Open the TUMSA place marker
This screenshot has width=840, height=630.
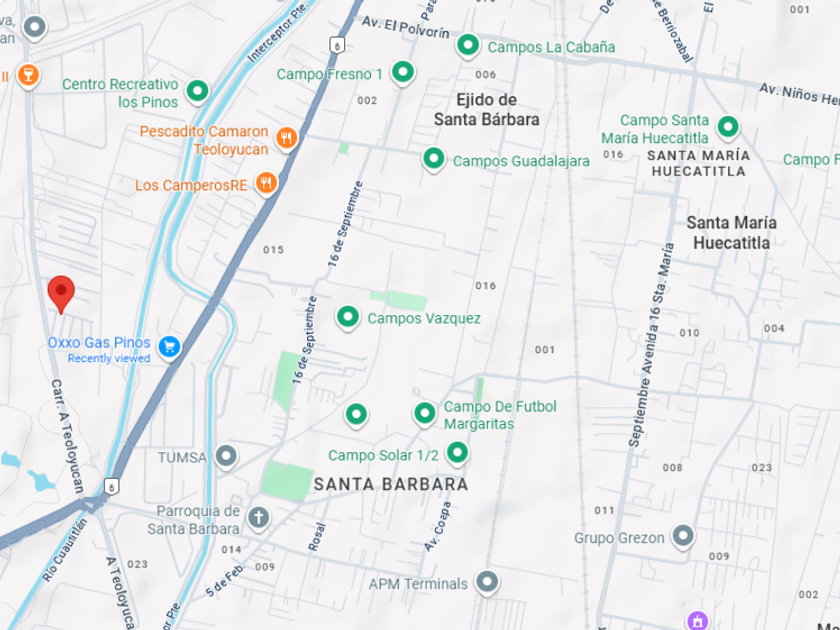click(x=226, y=457)
